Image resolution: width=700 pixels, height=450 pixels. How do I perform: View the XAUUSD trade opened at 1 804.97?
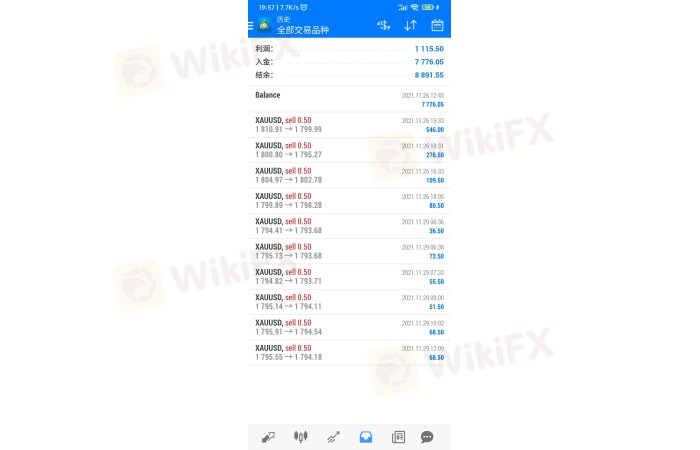point(349,175)
